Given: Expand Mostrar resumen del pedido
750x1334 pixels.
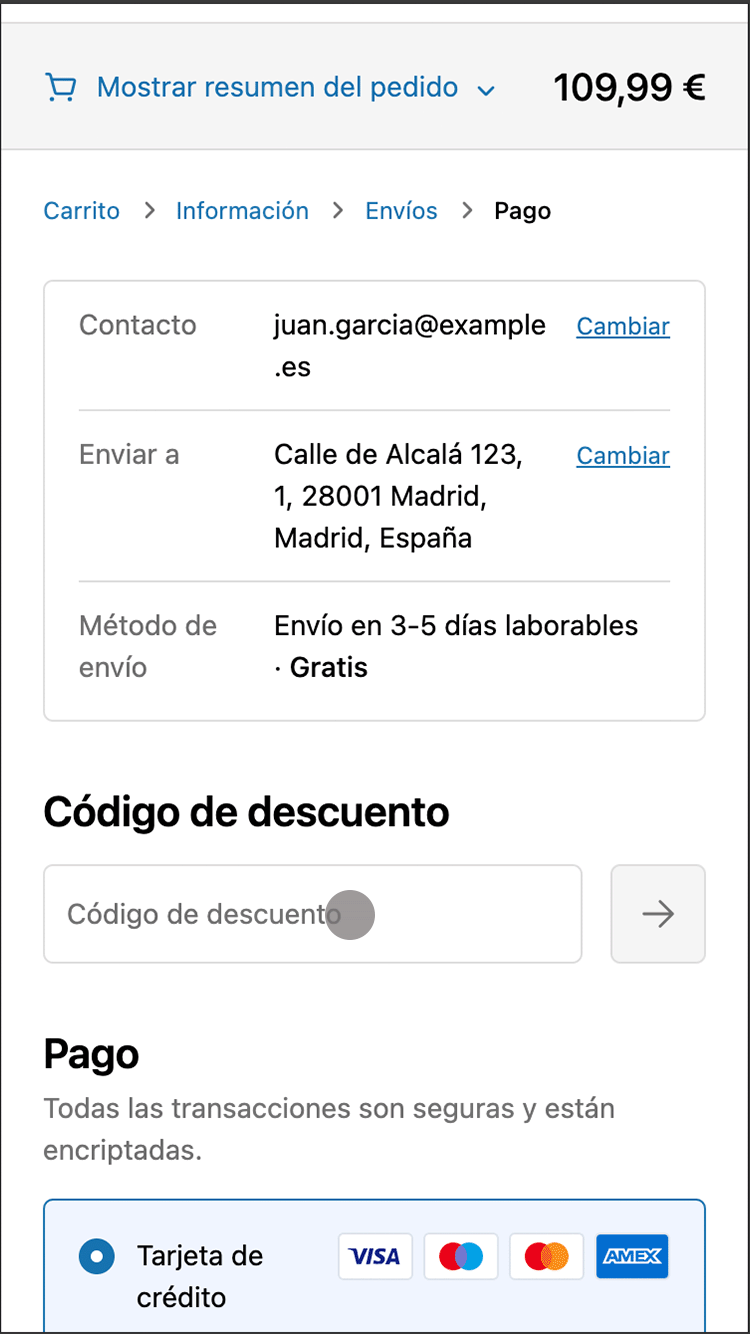Looking at the screenshot, I should (270, 88).
